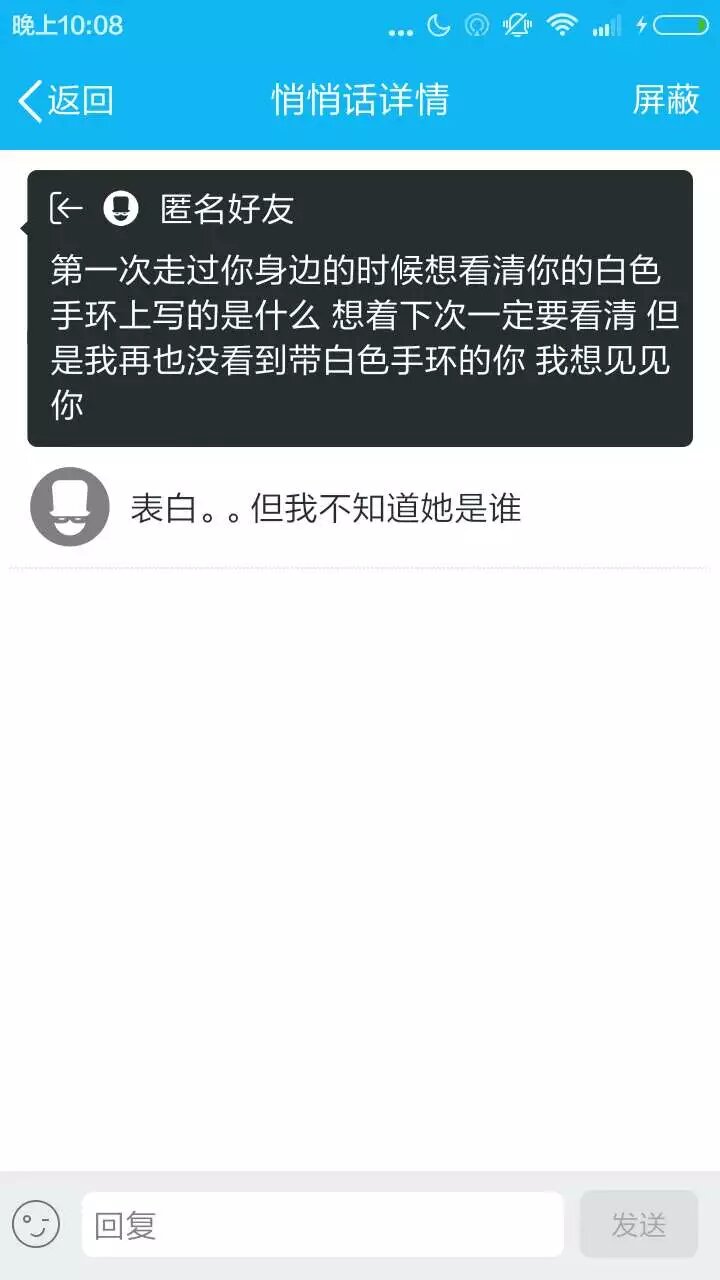720x1280 pixels.
Task: Go back via 返回 button
Action: tap(66, 100)
